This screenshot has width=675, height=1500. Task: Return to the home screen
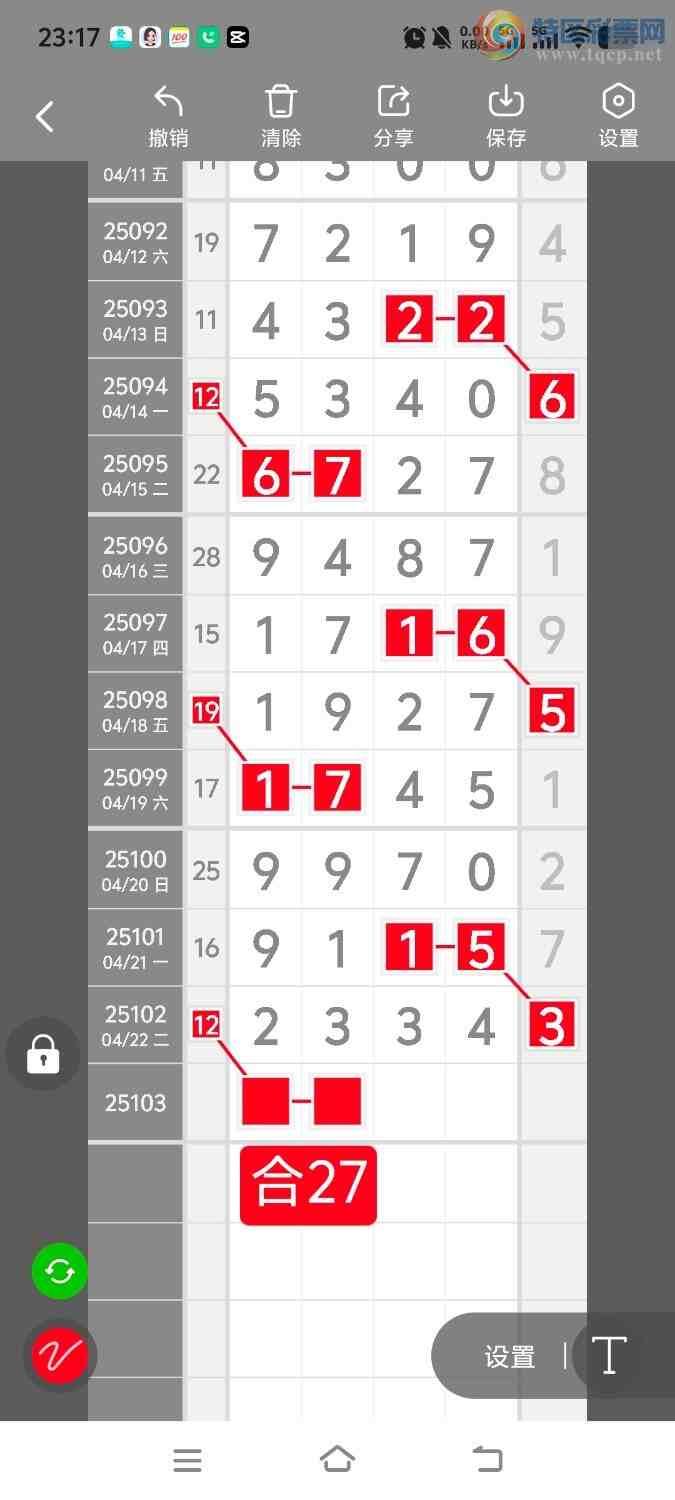tap(337, 1460)
